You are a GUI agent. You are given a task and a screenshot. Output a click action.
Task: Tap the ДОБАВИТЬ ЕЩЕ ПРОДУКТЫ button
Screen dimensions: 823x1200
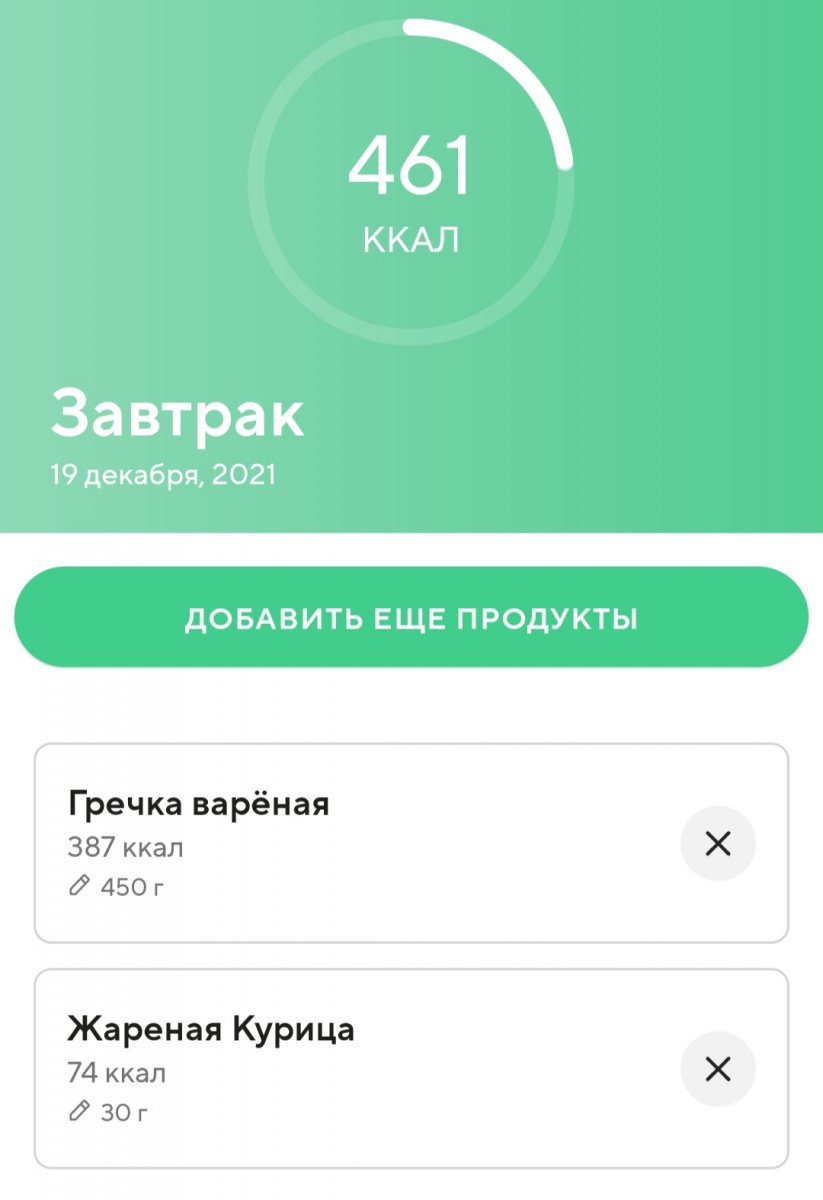pos(411,618)
